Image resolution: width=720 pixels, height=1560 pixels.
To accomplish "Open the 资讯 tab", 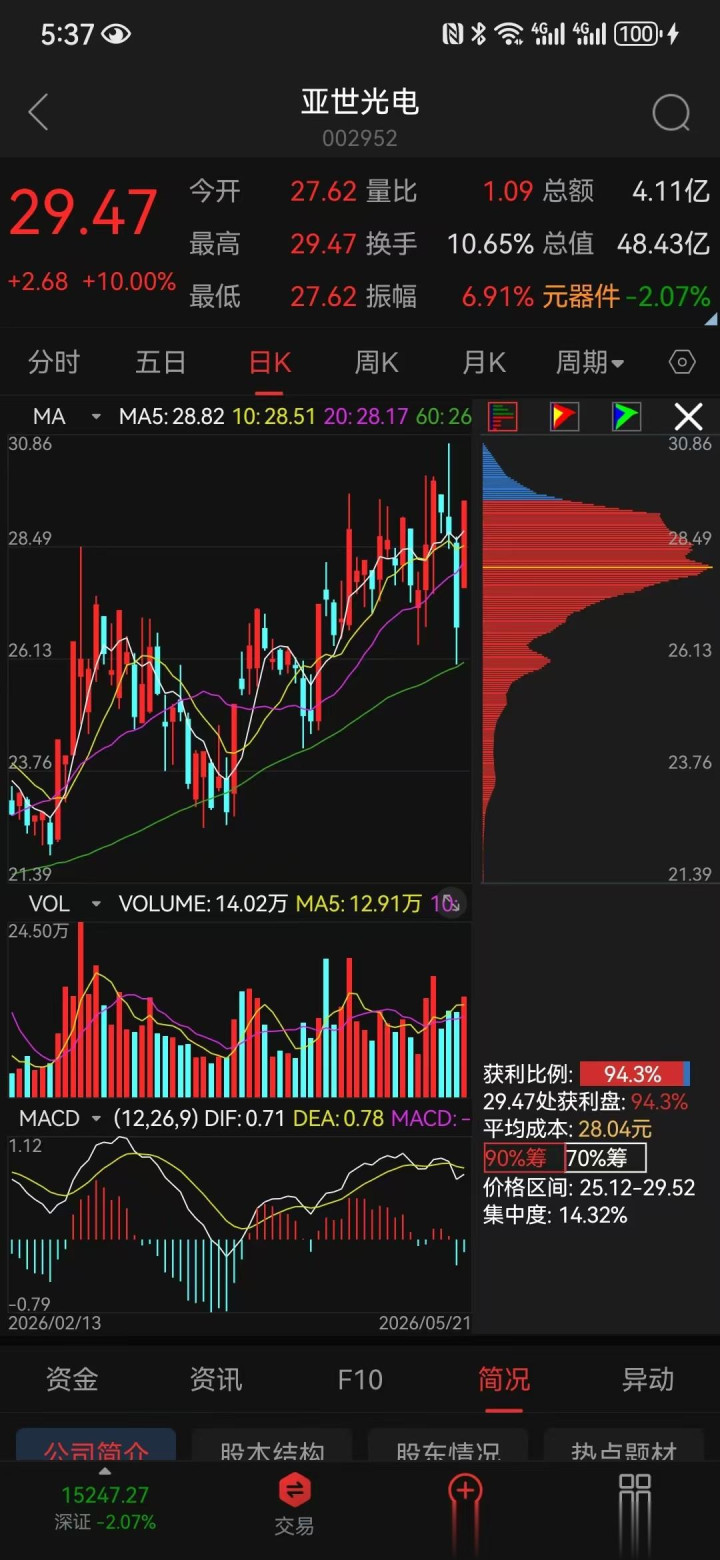I will (x=216, y=1380).
